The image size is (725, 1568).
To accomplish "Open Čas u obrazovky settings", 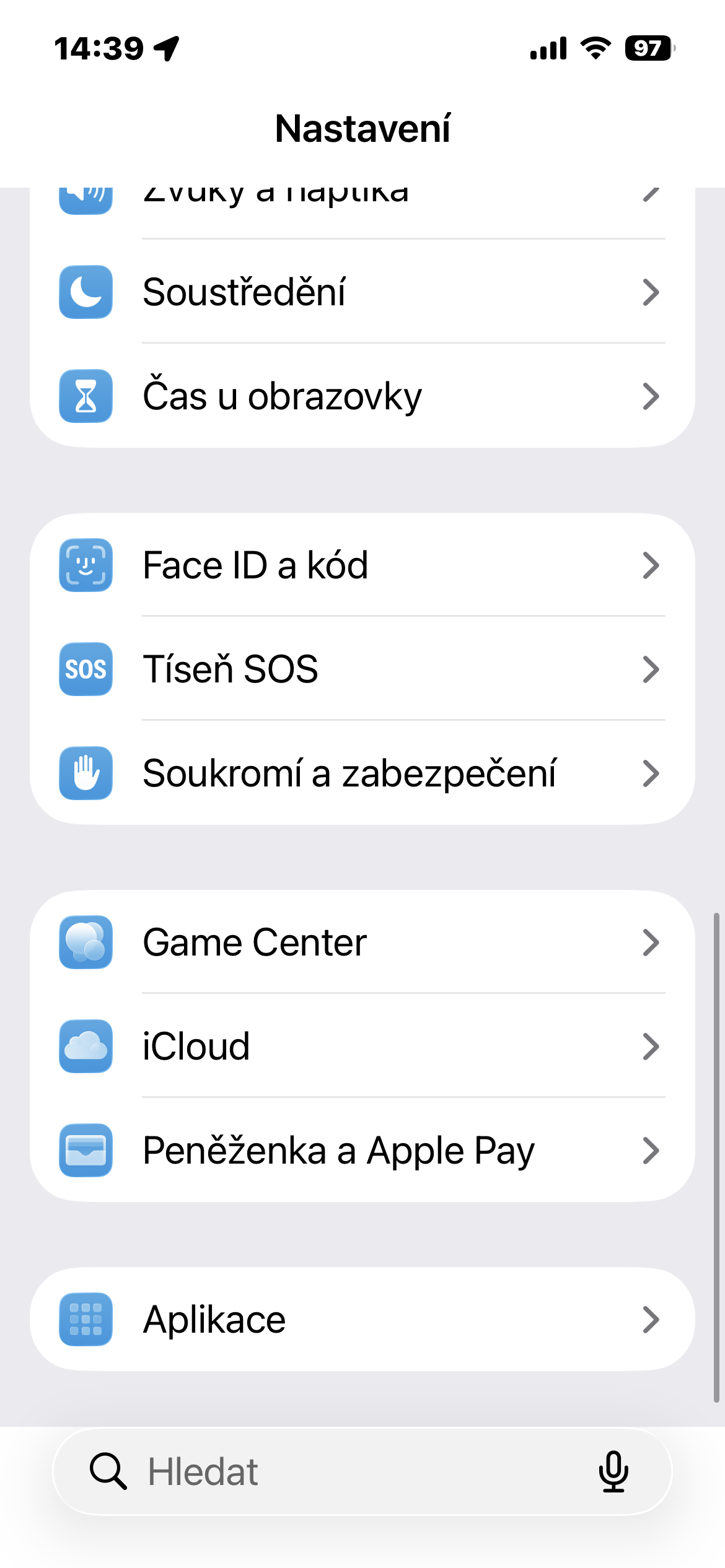I will tap(362, 396).
